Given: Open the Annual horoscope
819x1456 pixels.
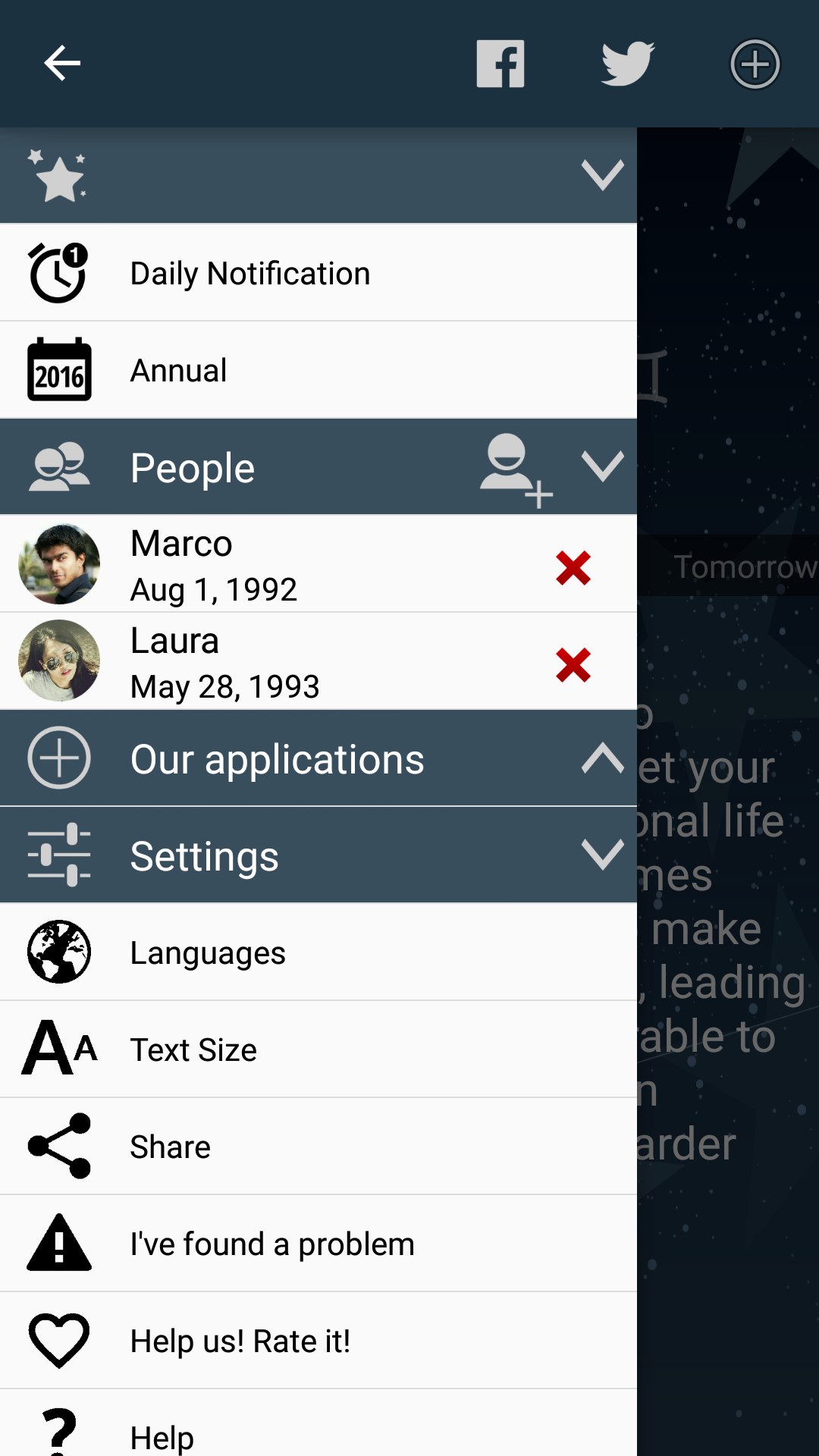Looking at the screenshot, I should pyautogui.click(x=318, y=370).
